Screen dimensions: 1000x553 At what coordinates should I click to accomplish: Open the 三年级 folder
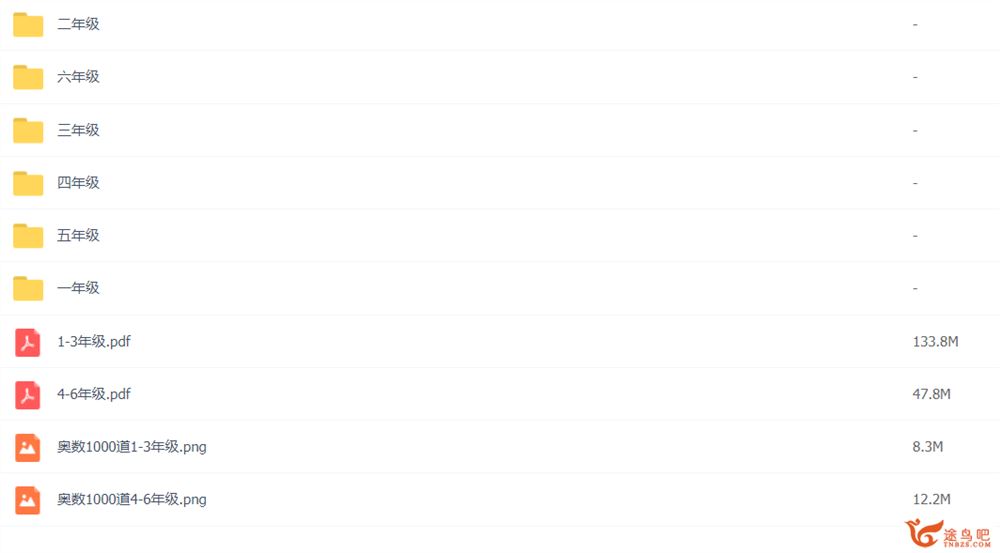pyautogui.click(x=78, y=130)
